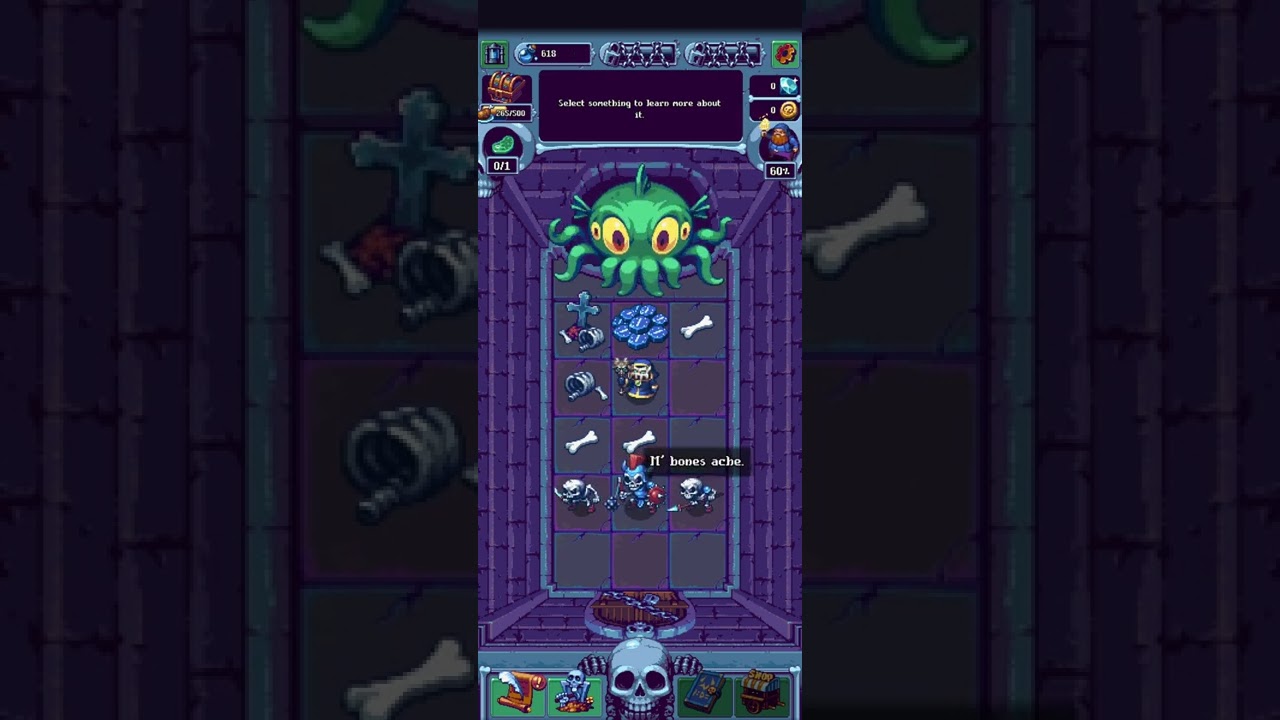The width and height of the screenshot is (1280, 720).
Task: Tap the large skull button
Action: tap(640, 682)
